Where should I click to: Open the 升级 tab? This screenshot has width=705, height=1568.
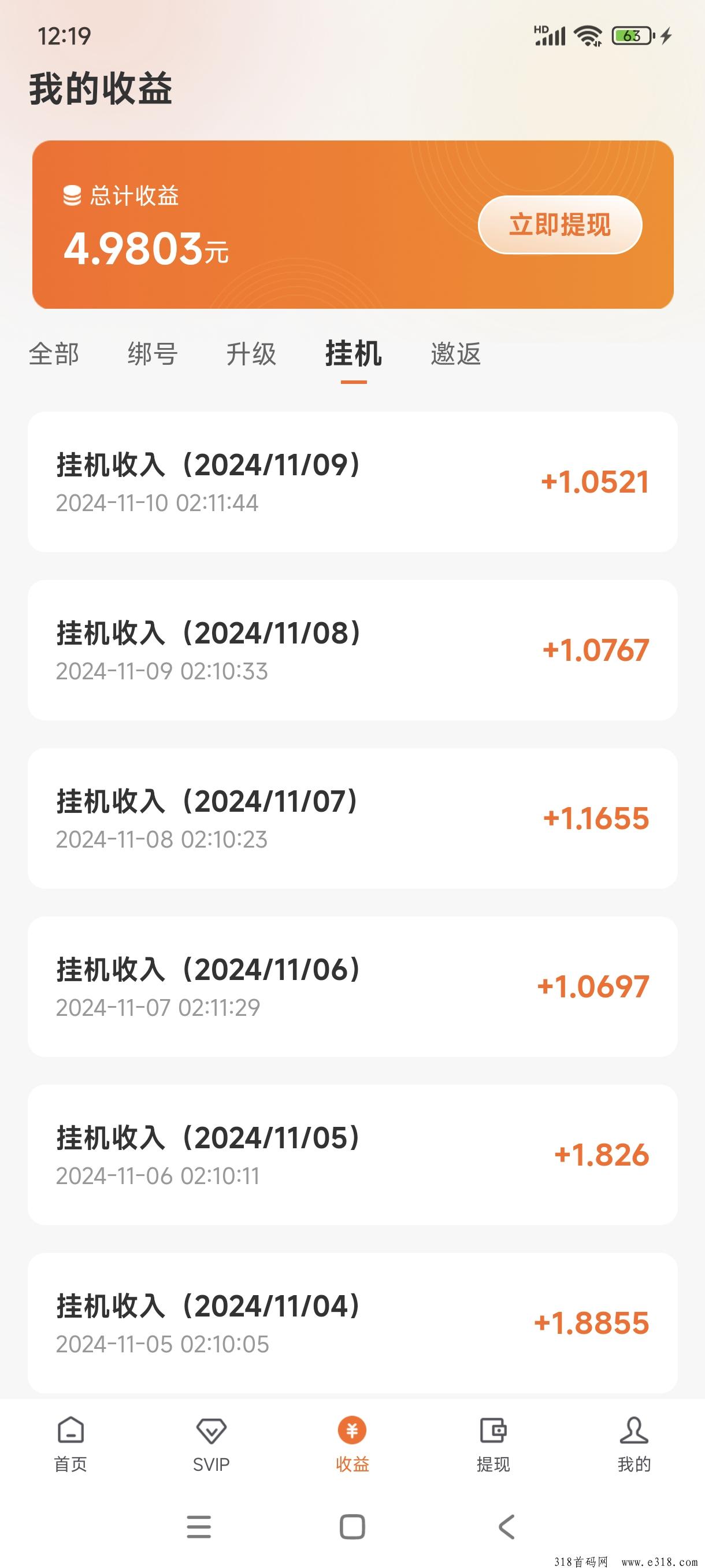click(251, 354)
